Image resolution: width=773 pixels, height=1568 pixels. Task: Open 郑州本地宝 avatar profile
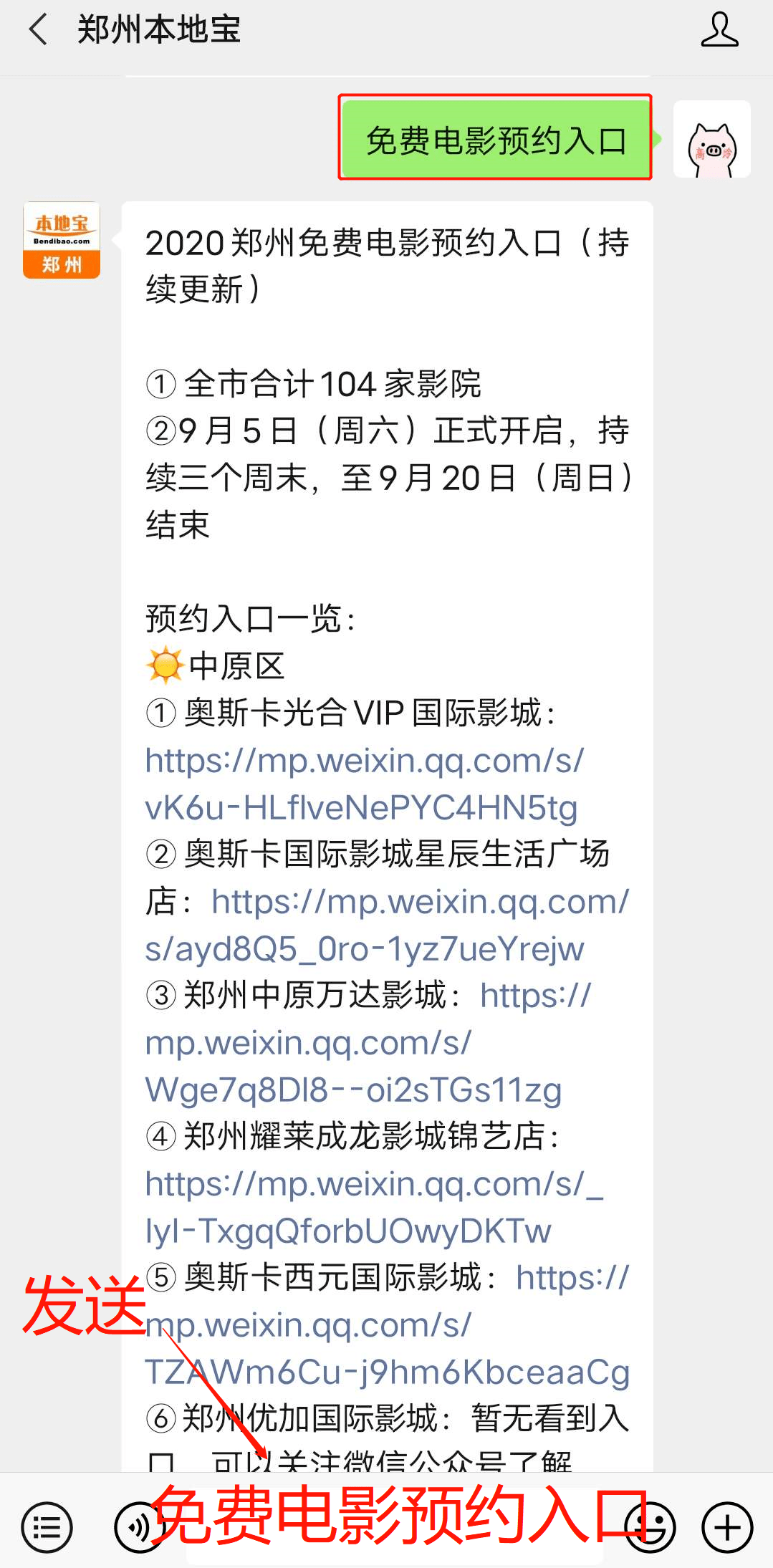point(62,240)
